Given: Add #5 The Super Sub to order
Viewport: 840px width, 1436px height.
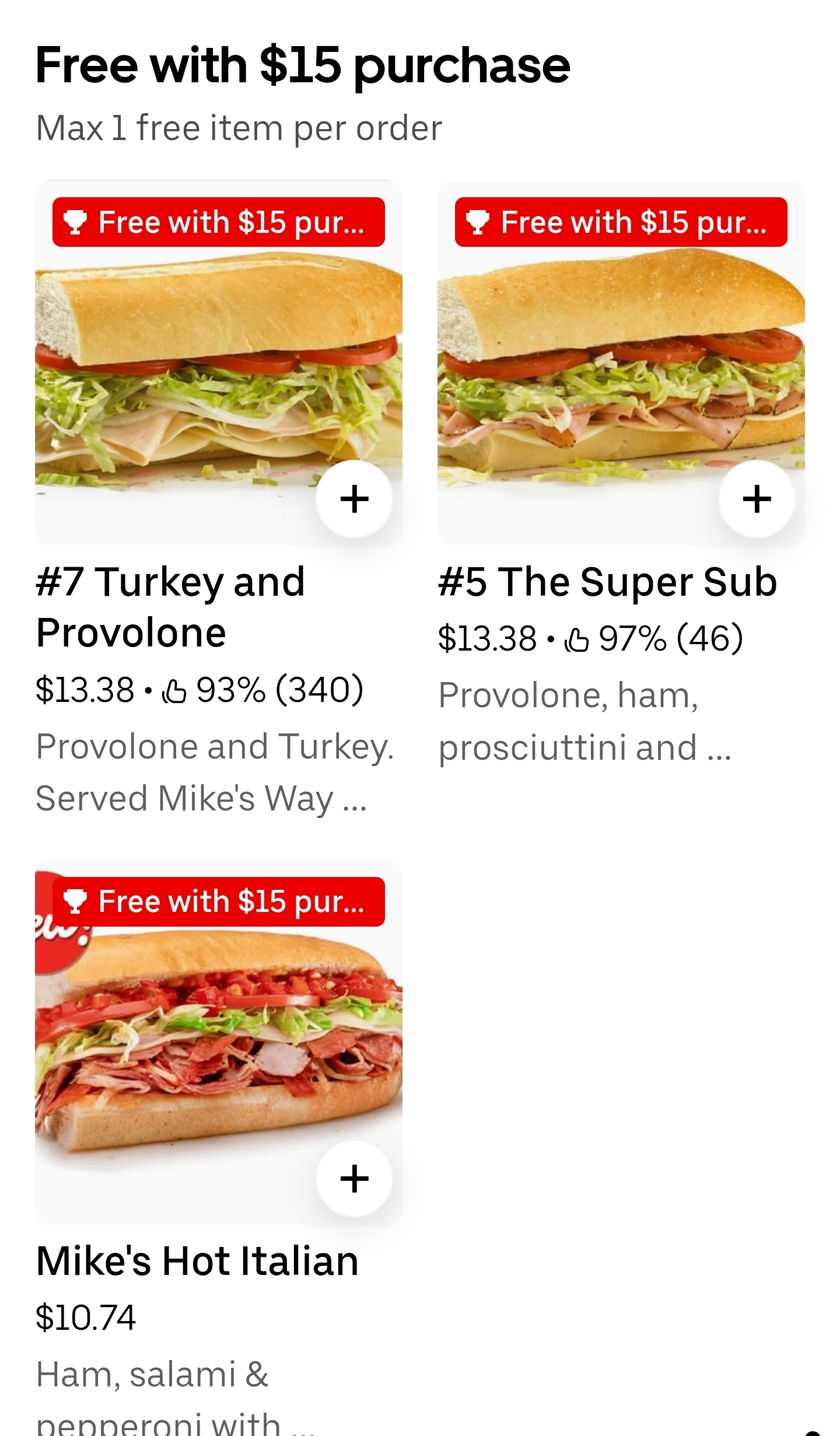Looking at the screenshot, I should point(757,499).
